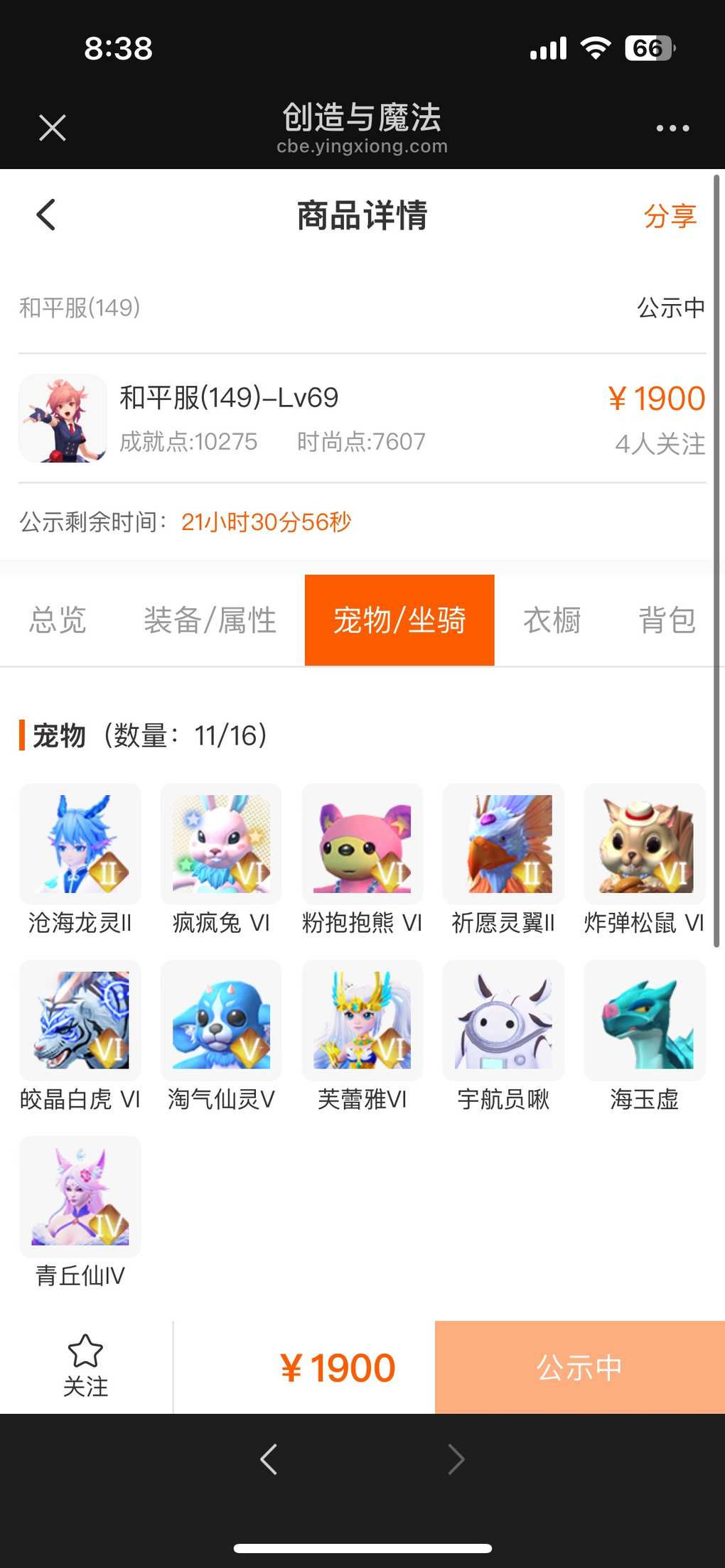Close the 创造与魔法 web page
725x1568 pixels.
(53, 128)
